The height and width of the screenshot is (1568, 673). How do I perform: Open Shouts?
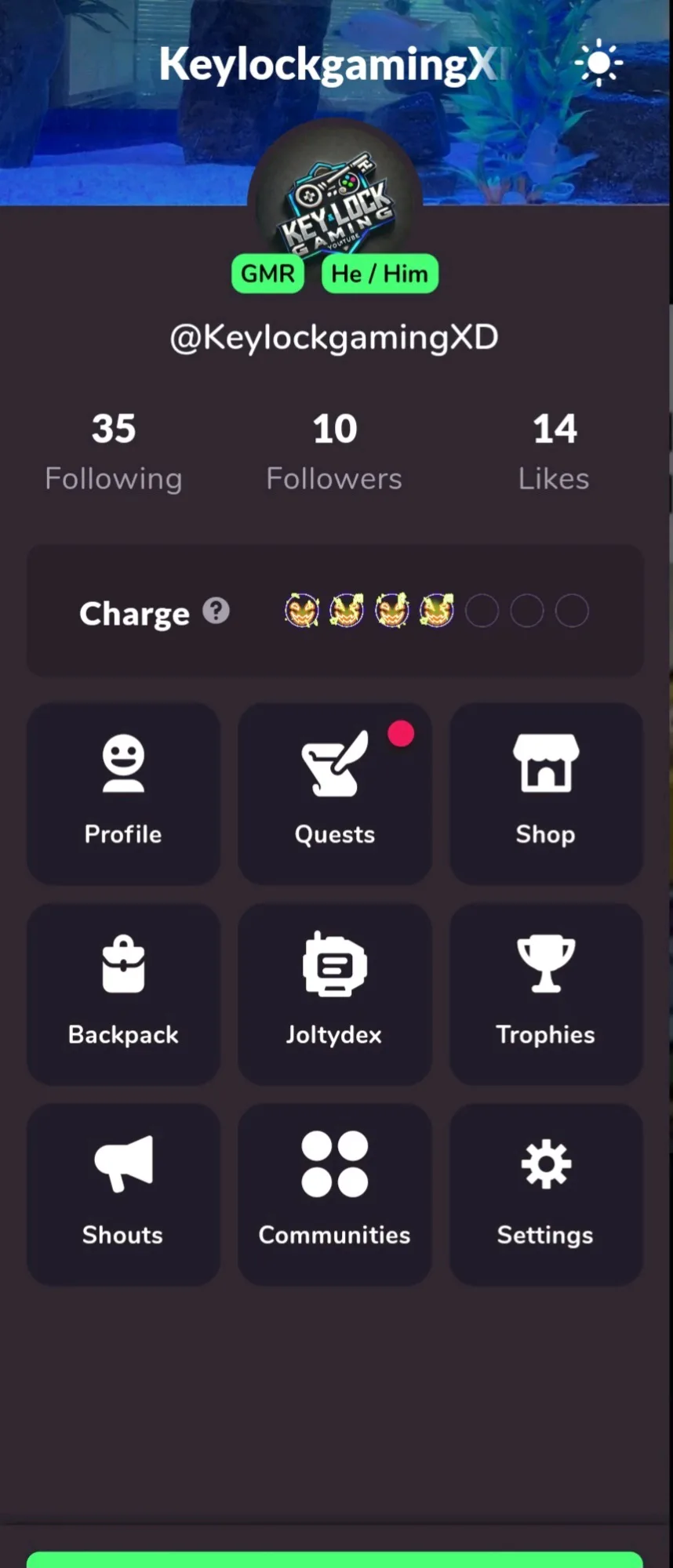pyautogui.click(x=123, y=1194)
